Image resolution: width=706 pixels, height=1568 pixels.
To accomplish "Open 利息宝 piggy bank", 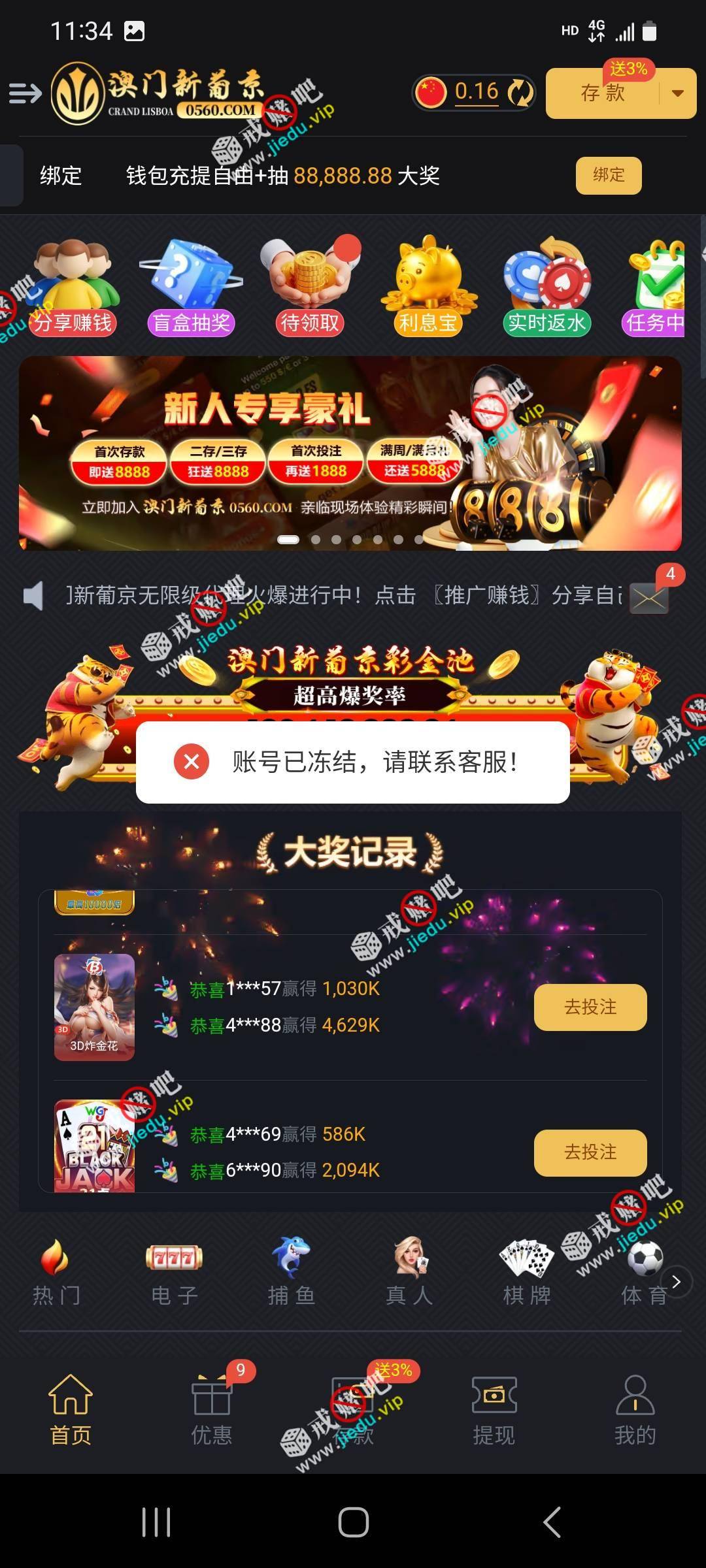I will (428, 287).
